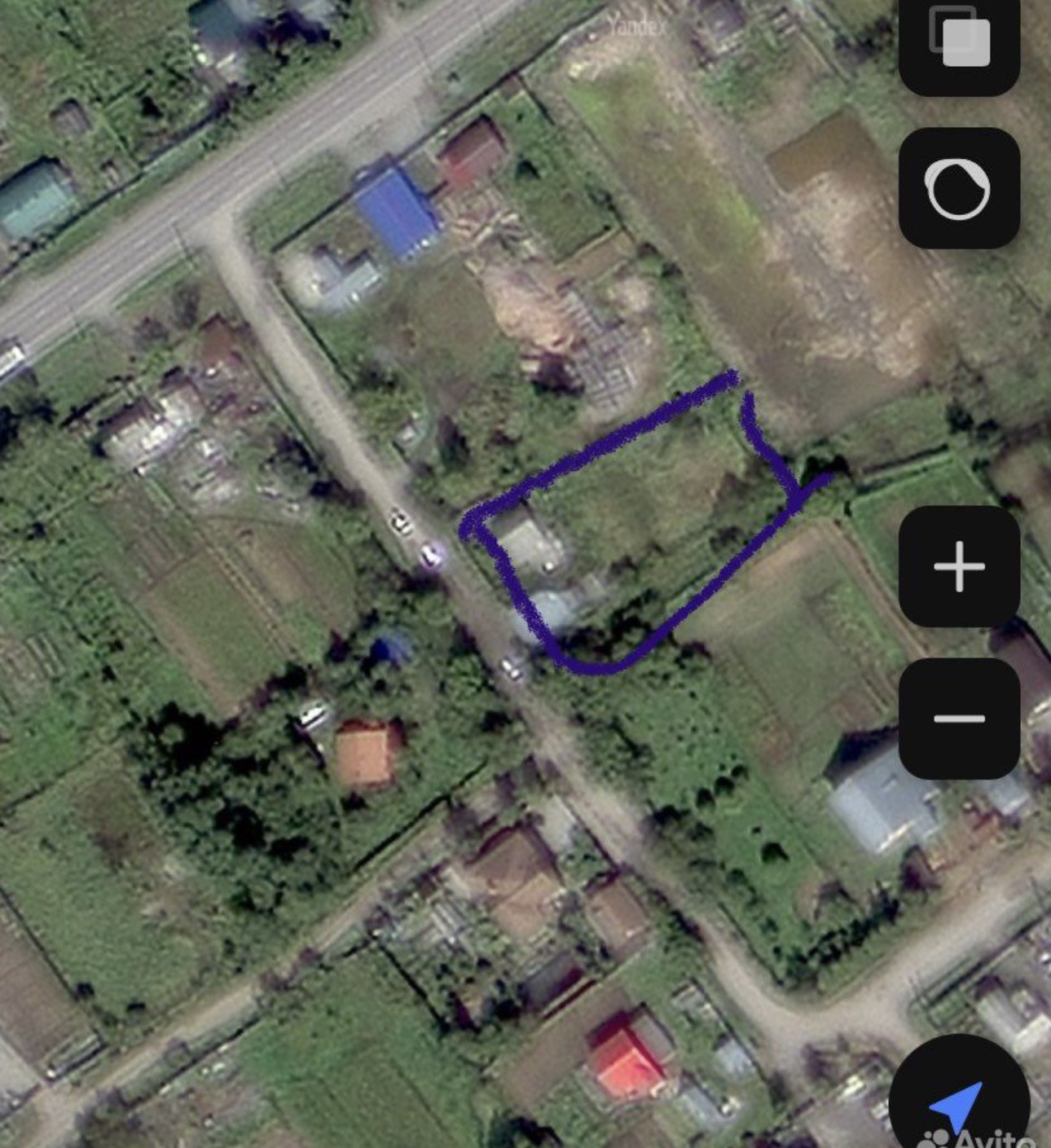Image resolution: width=1051 pixels, height=1148 pixels.
Task: Tap the circle ring map button
Action: [959, 188]
